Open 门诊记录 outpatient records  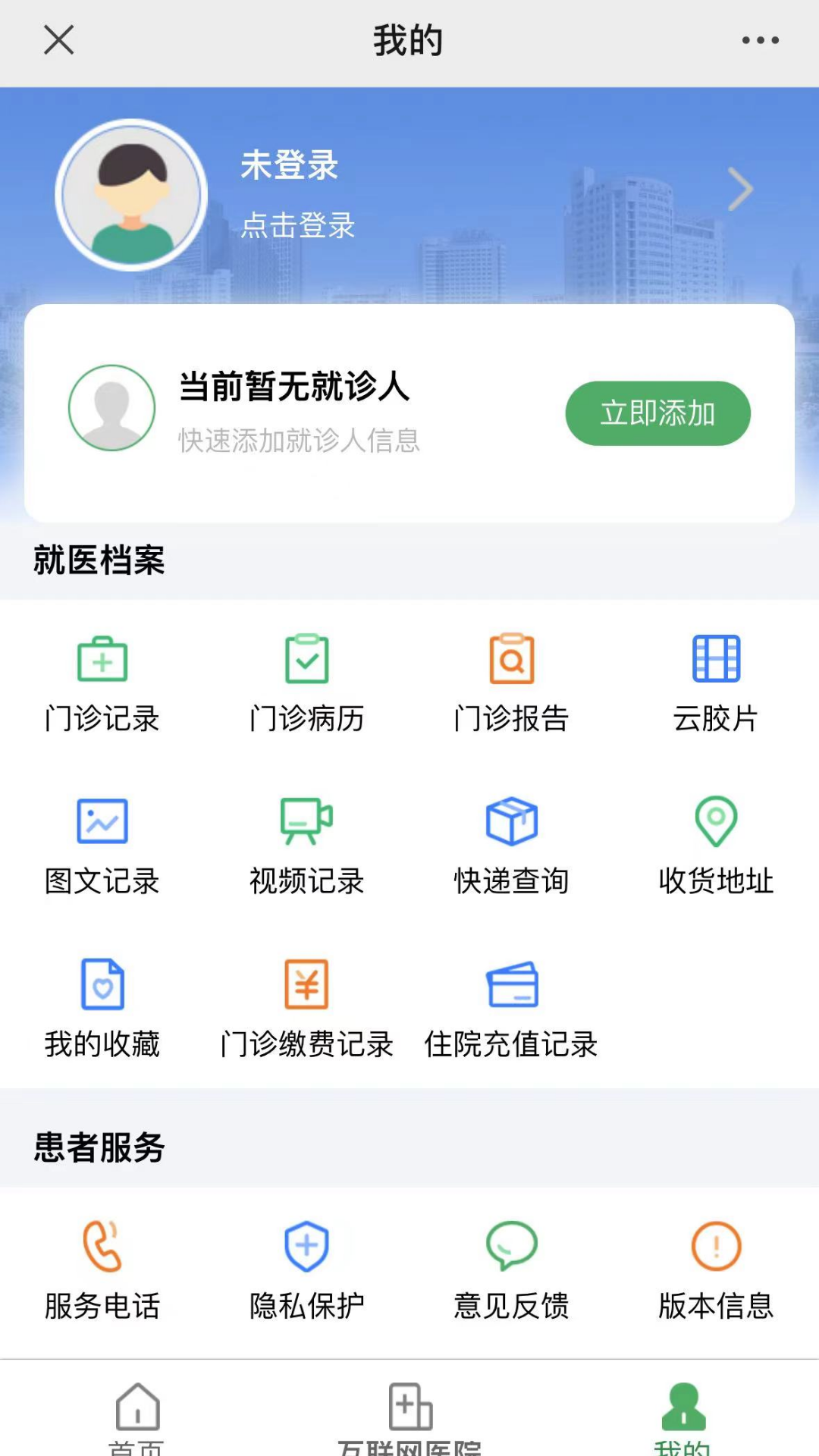click(x=102, y=684)
